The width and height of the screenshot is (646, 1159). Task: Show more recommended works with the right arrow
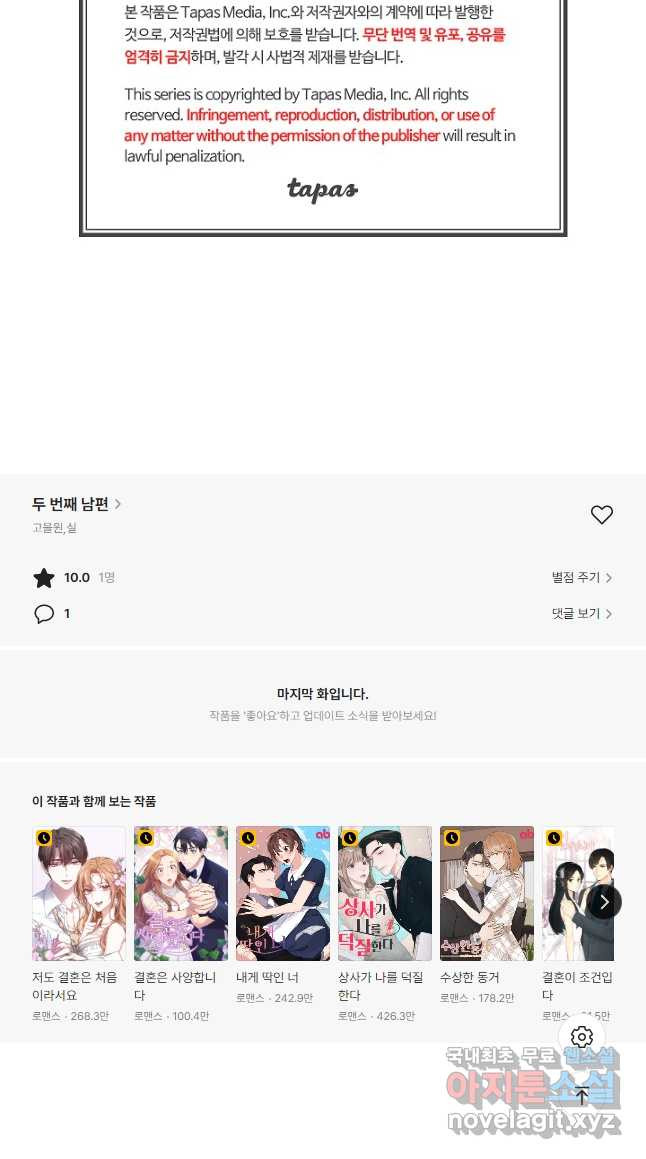point(604,902)
